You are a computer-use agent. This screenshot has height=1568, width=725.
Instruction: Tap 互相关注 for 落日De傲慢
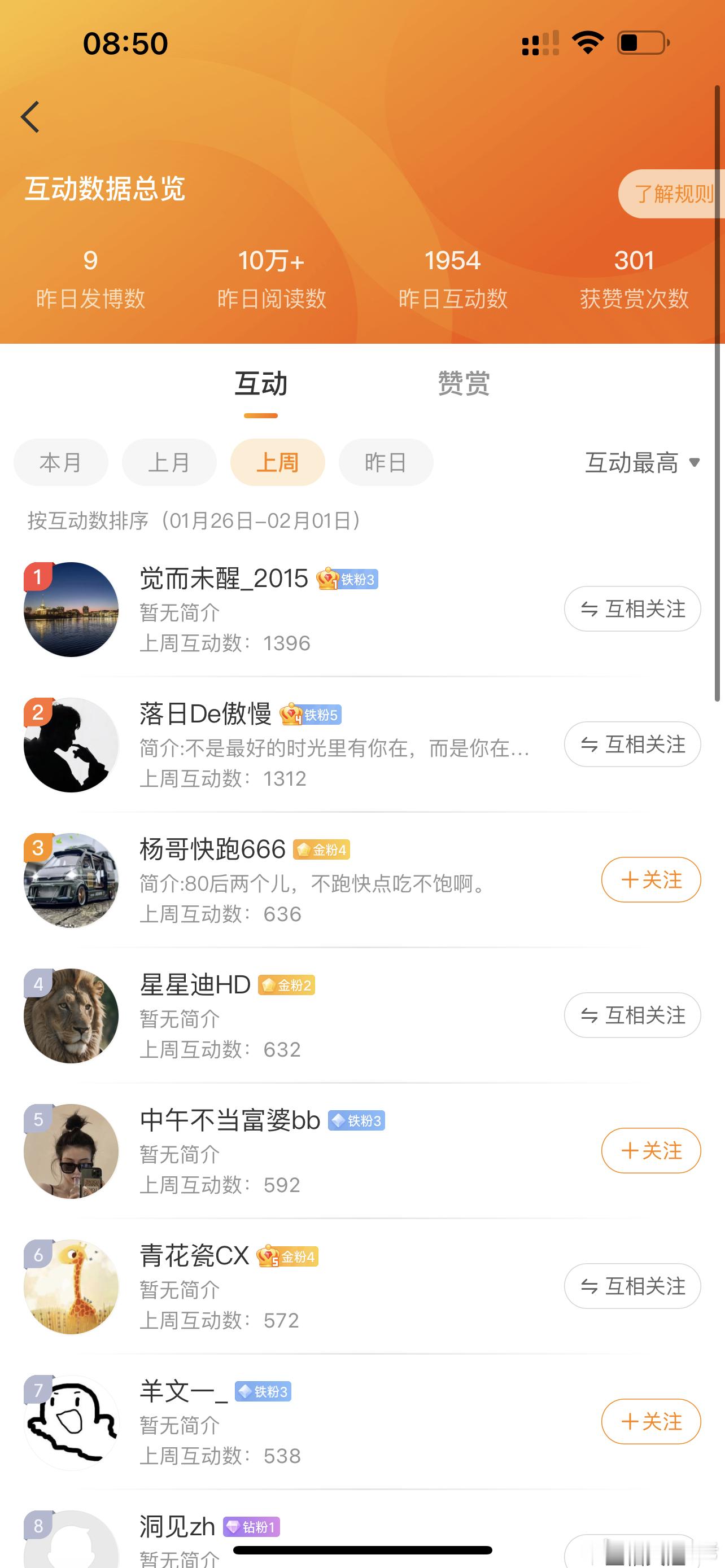click(632, 744)
